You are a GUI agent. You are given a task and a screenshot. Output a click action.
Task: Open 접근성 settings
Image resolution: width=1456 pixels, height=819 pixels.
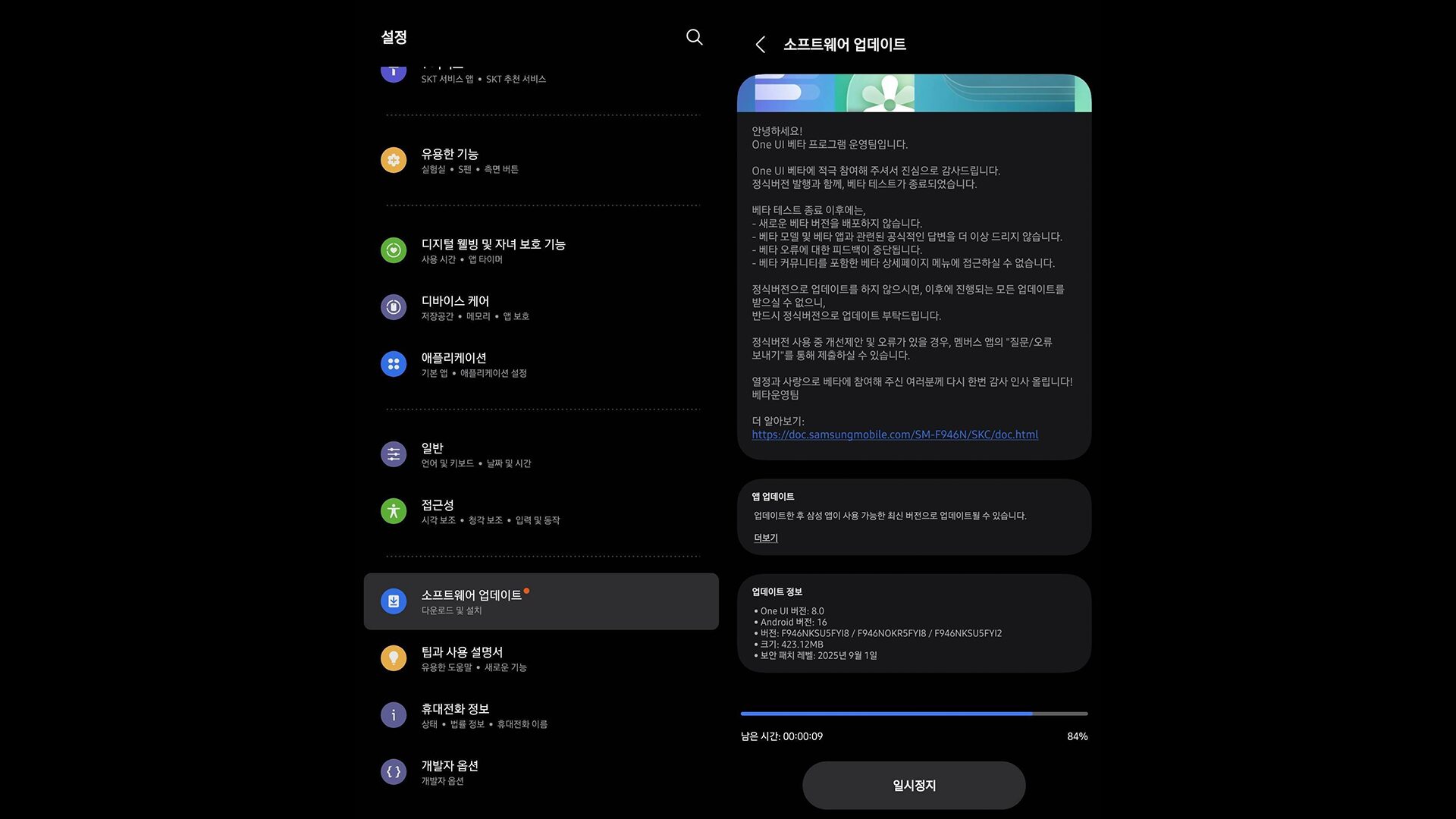(x=438, y=511)
